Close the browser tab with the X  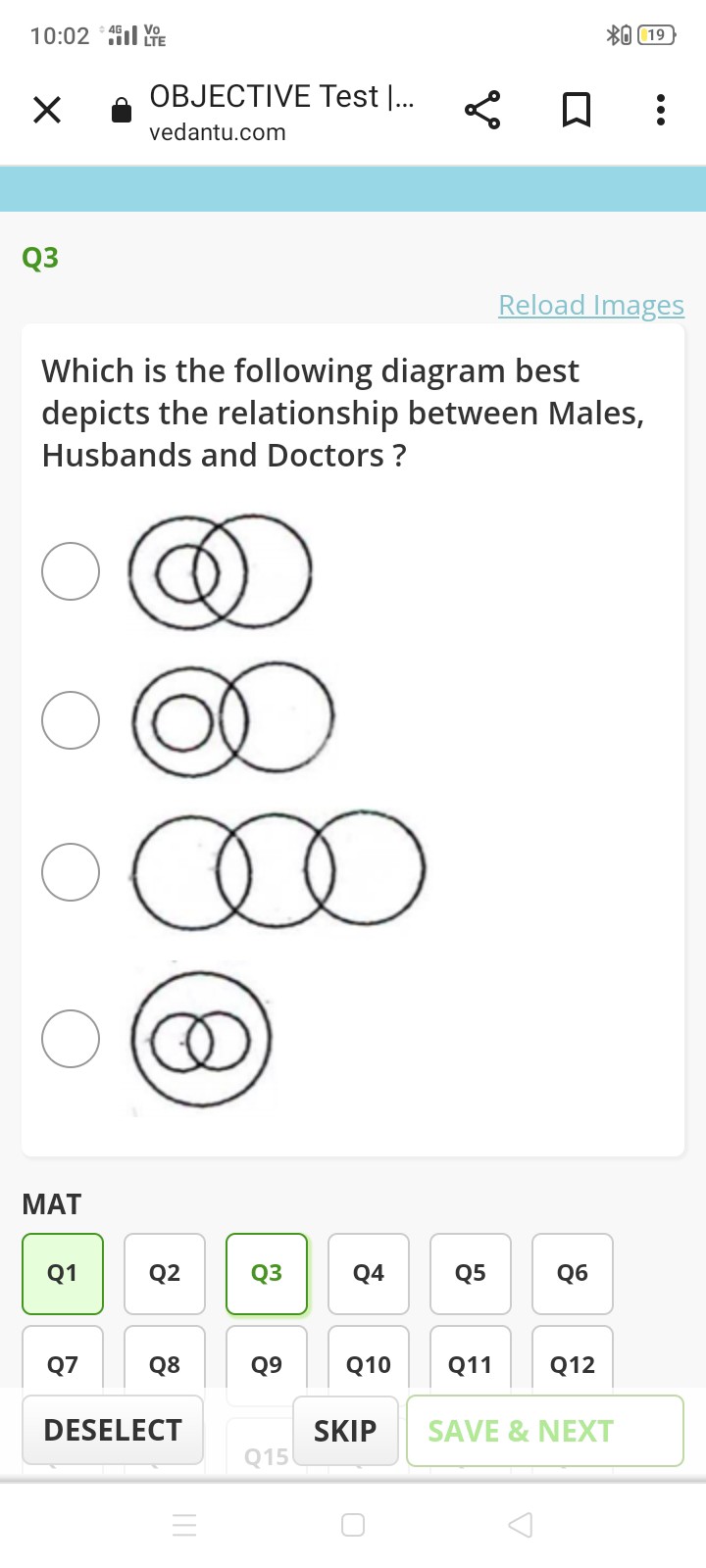[x=47, y=110]
